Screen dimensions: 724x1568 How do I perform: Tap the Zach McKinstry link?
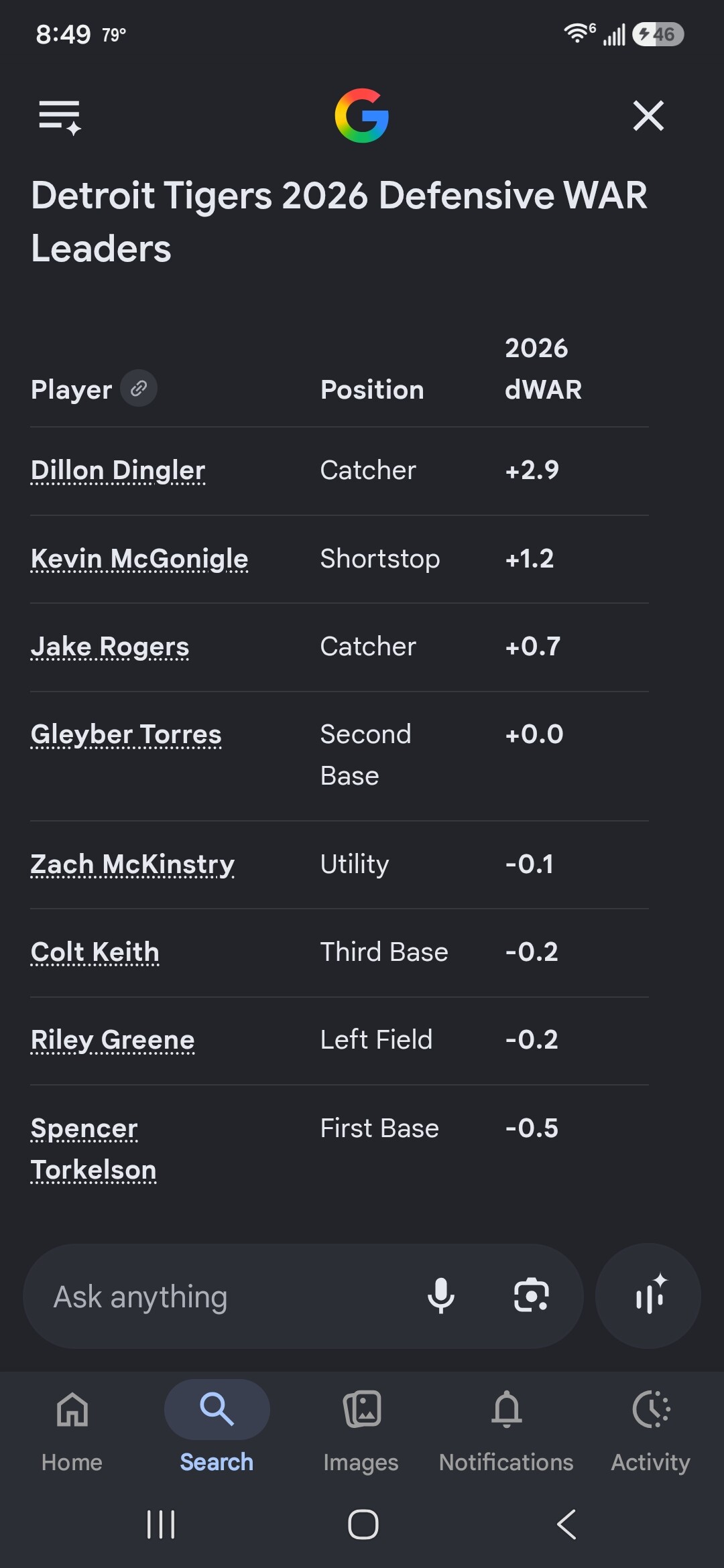coord(133,864)
